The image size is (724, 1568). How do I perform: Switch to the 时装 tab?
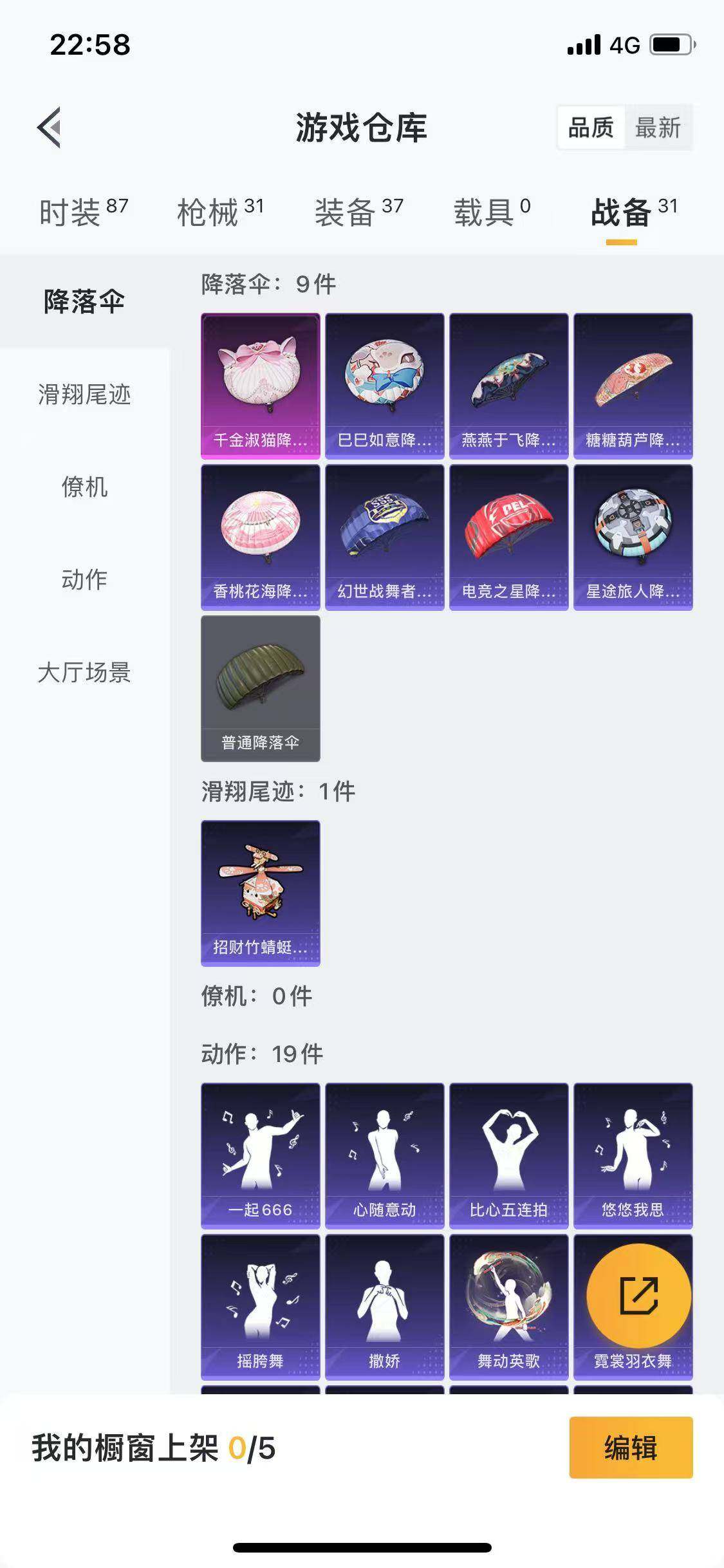[x=73, y=208]
